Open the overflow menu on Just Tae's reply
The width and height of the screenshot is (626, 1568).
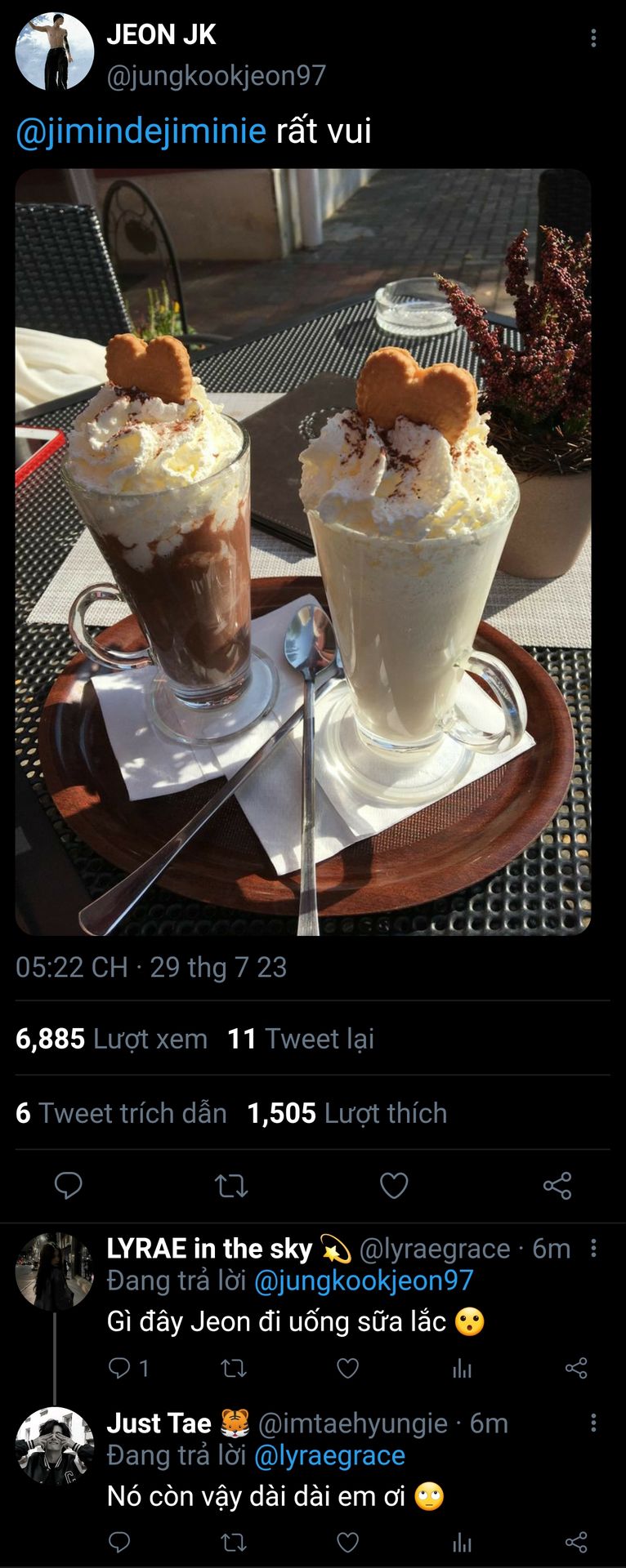(x=593, y=1423)
